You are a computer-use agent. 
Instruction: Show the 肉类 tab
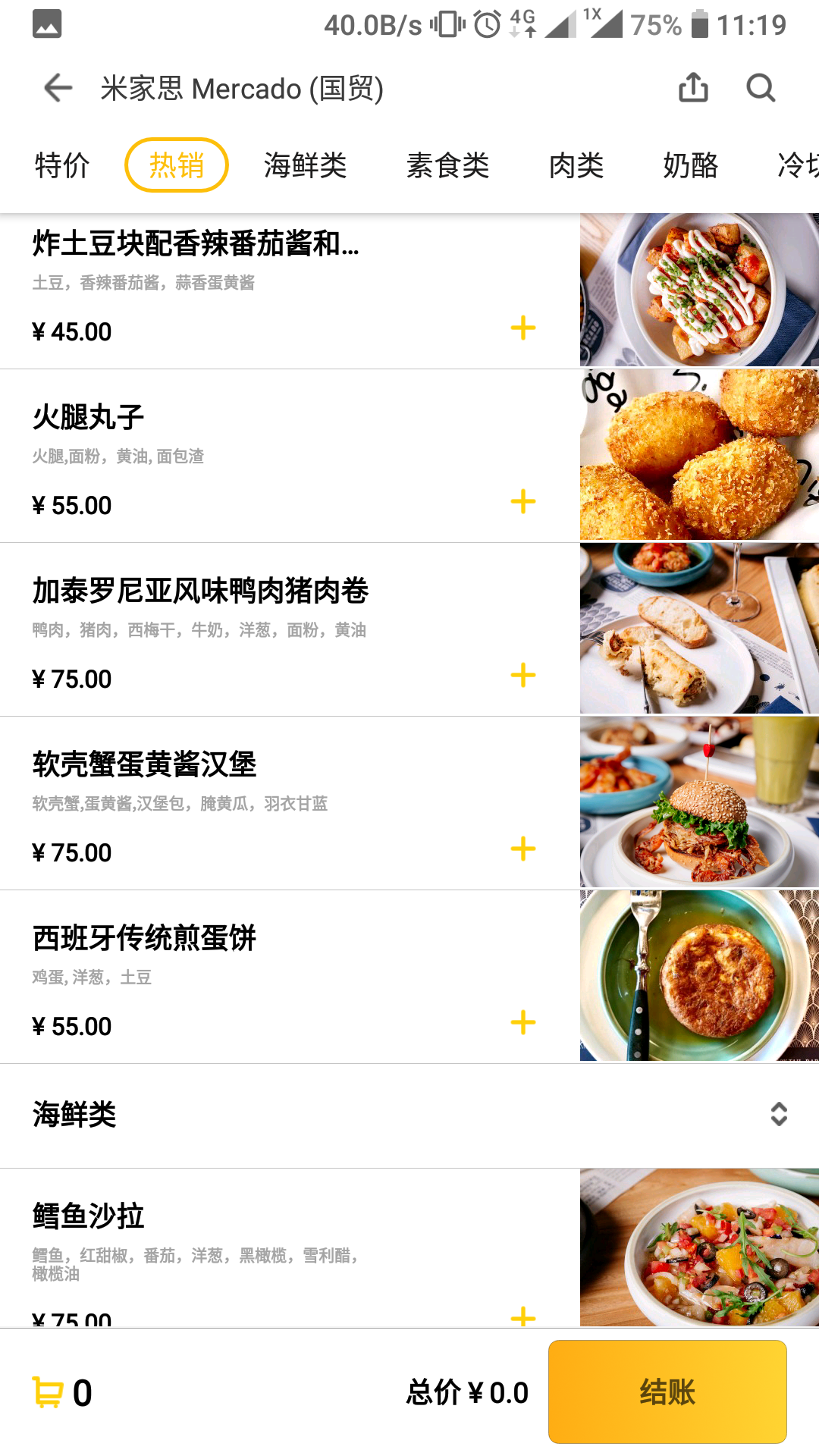point(576,165)
